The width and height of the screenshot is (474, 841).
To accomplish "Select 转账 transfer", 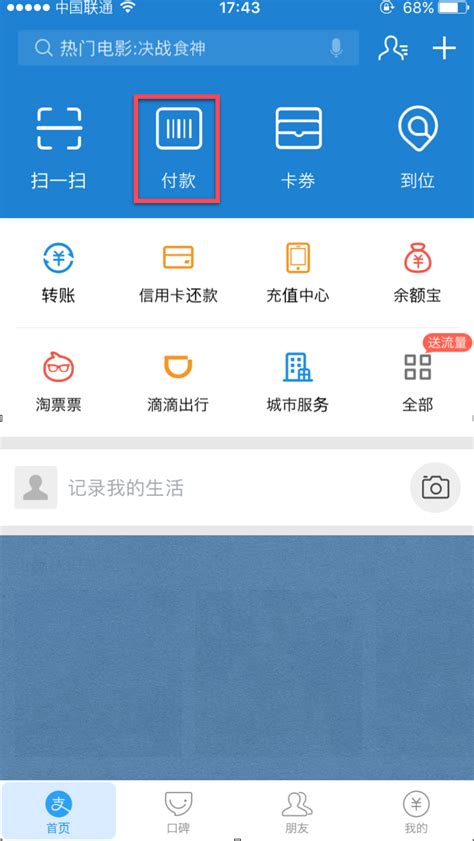I will (x=58, y=273).
